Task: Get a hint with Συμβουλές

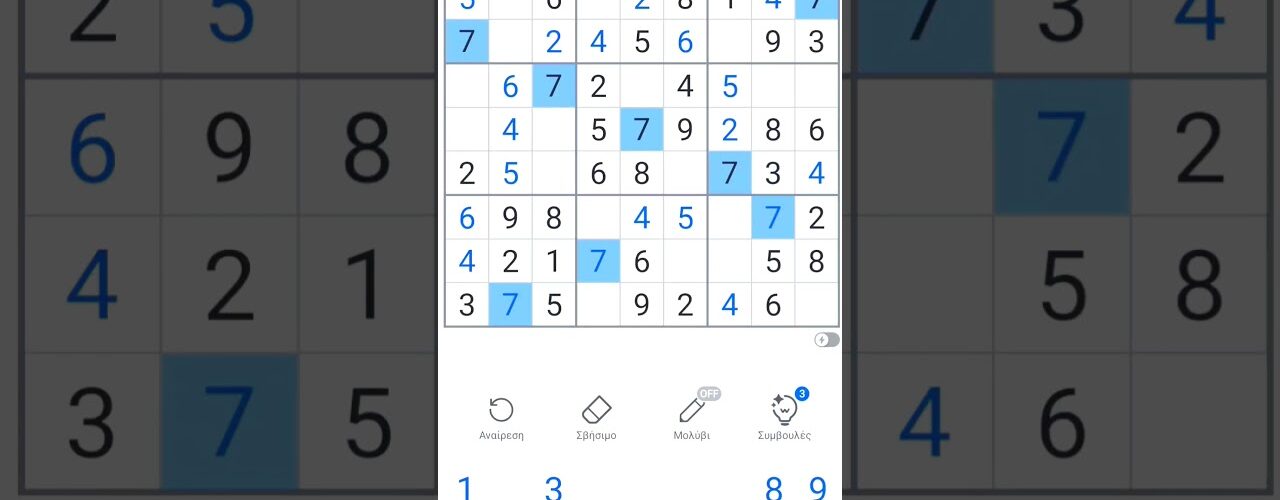Action: 784,418
